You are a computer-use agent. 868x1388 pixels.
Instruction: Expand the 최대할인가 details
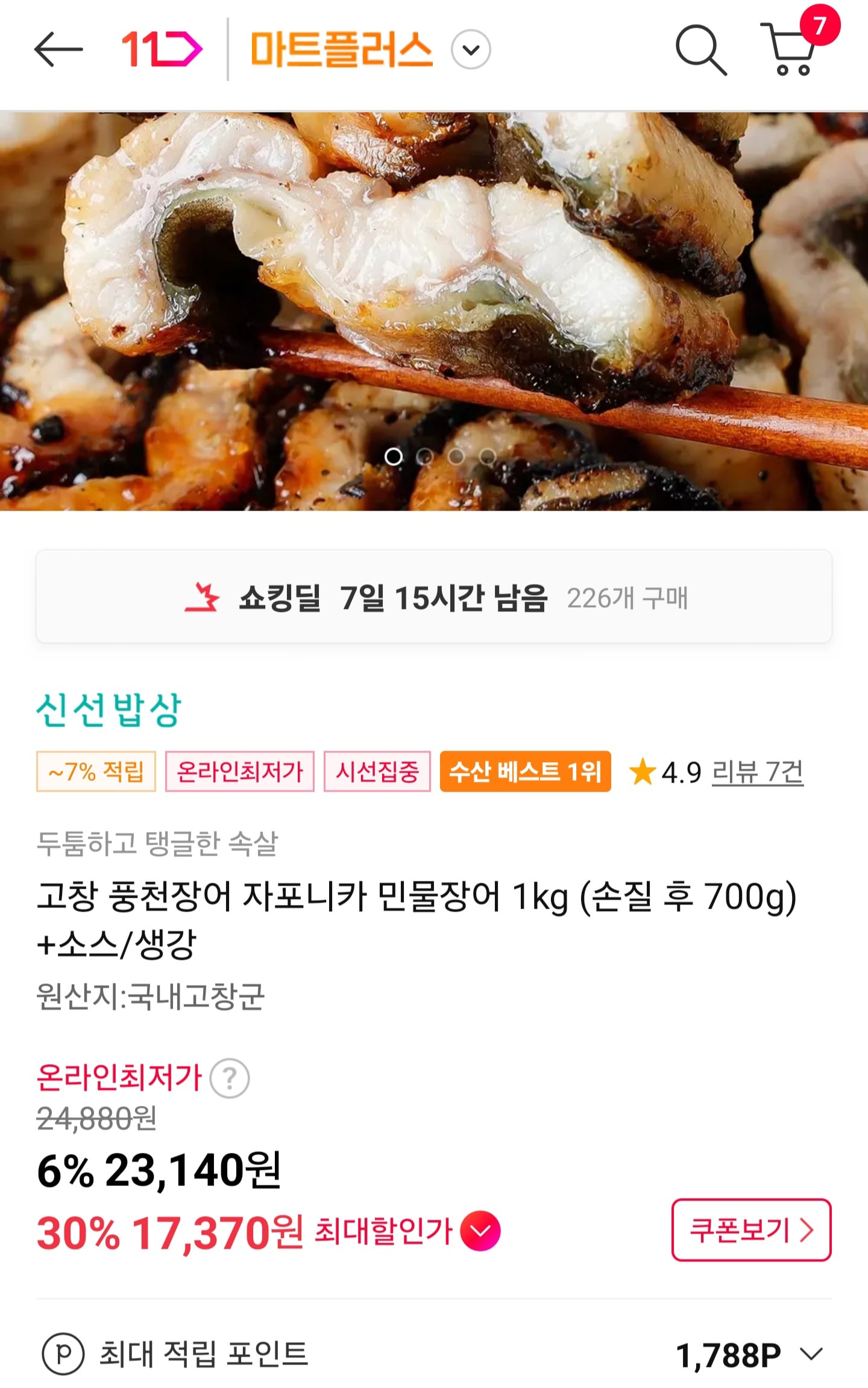[480, 1231]
